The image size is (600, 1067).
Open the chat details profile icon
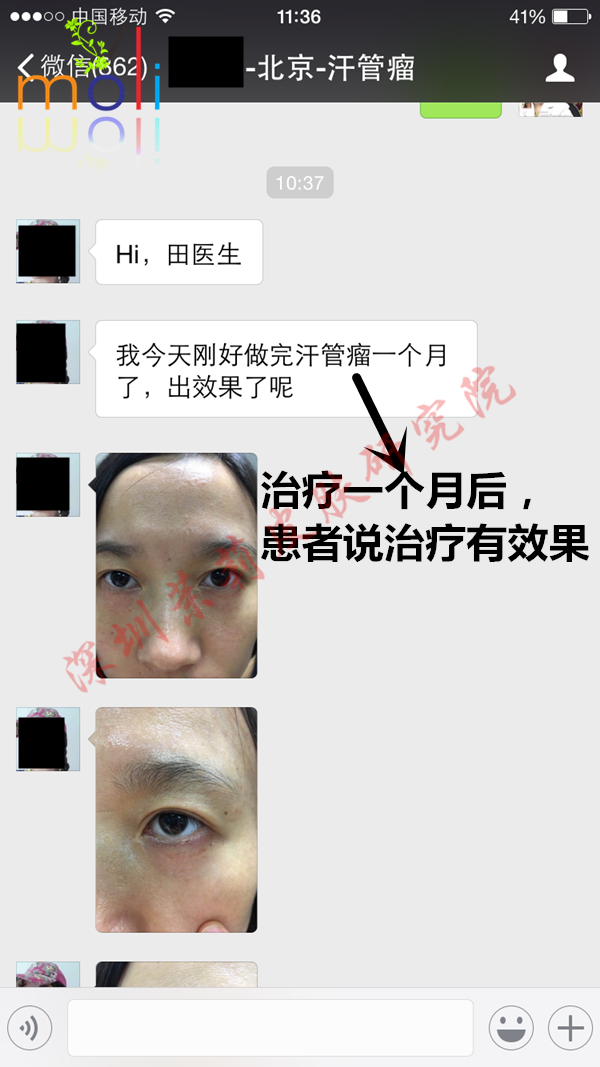click(559, 68)
